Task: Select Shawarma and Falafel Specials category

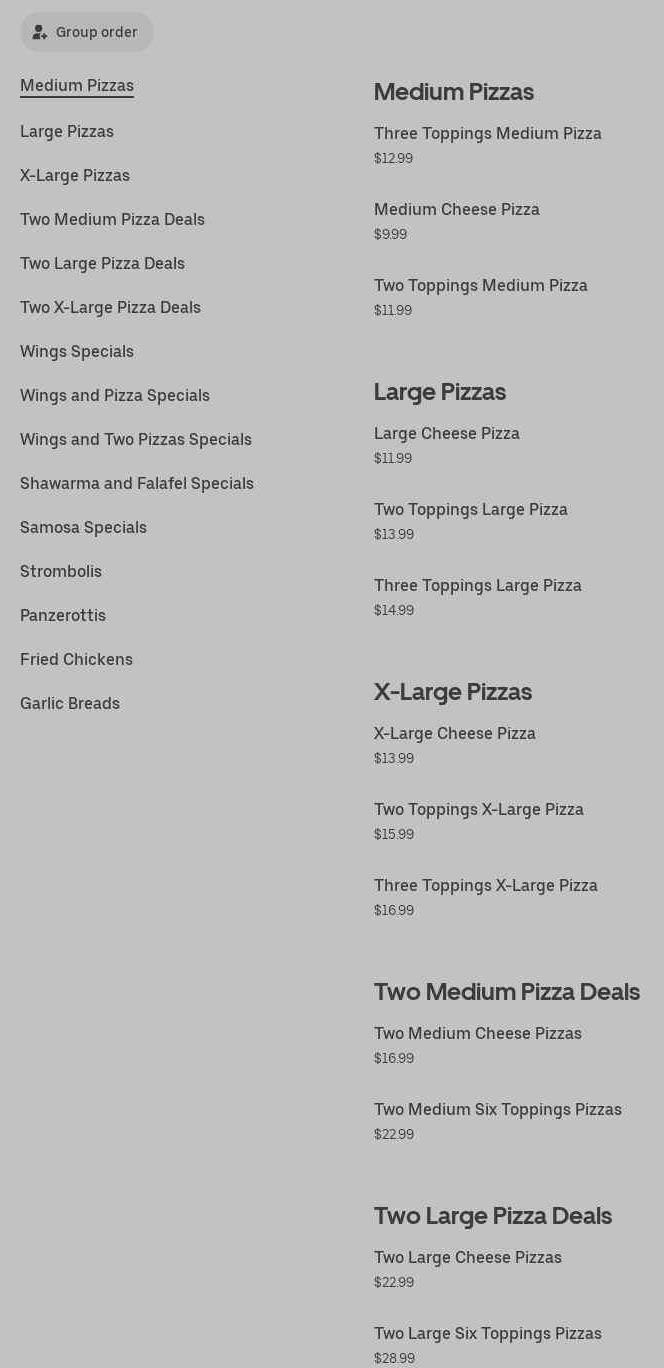Action: coord(137,484)
